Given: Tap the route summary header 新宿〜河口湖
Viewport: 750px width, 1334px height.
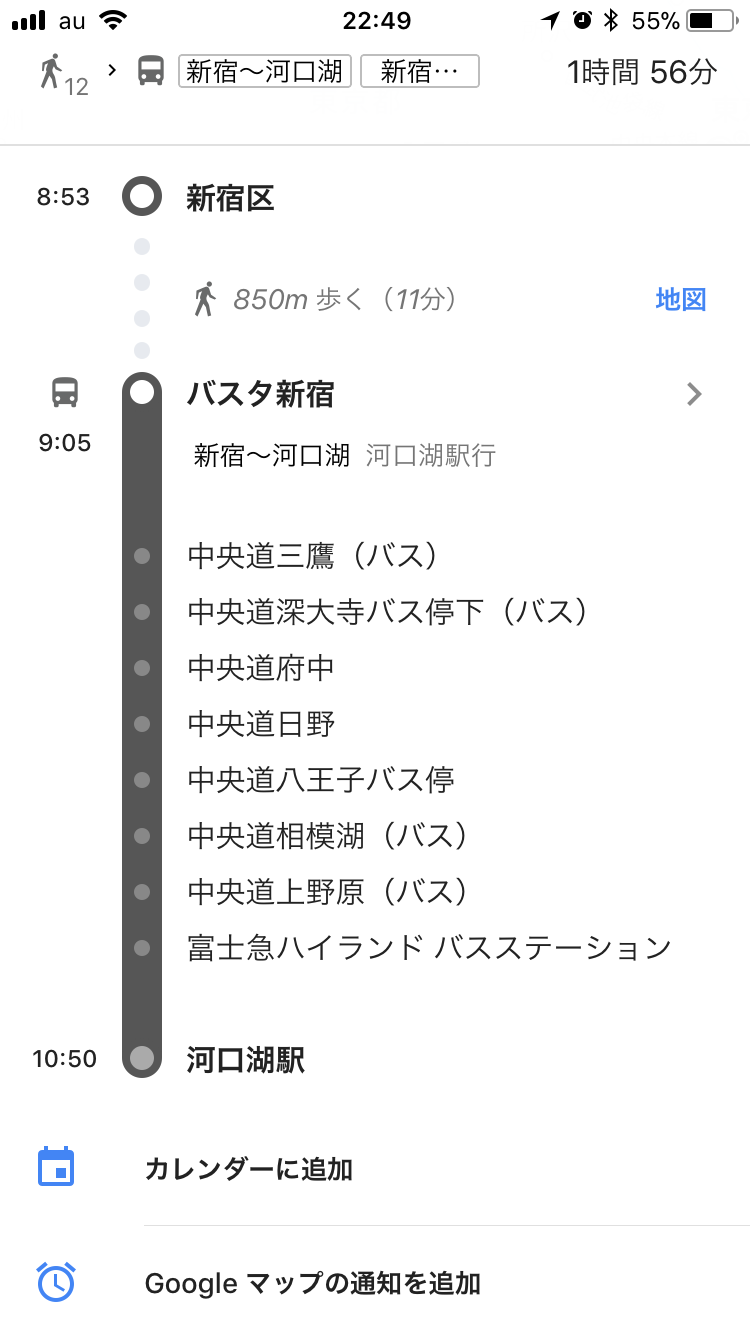Looking at the screenshot, I should click(265, 72).
